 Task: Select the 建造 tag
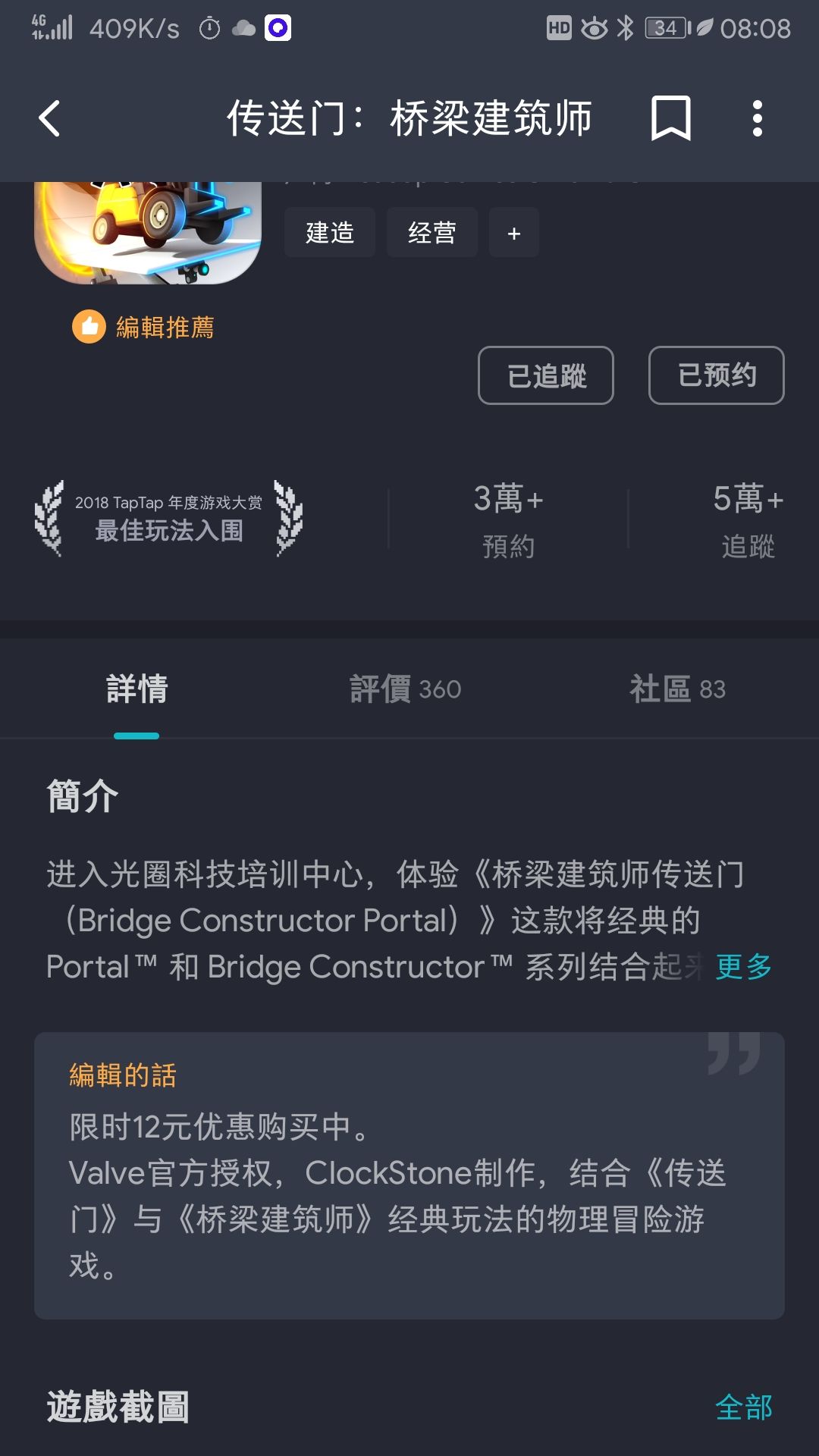(x=329, y=233)
